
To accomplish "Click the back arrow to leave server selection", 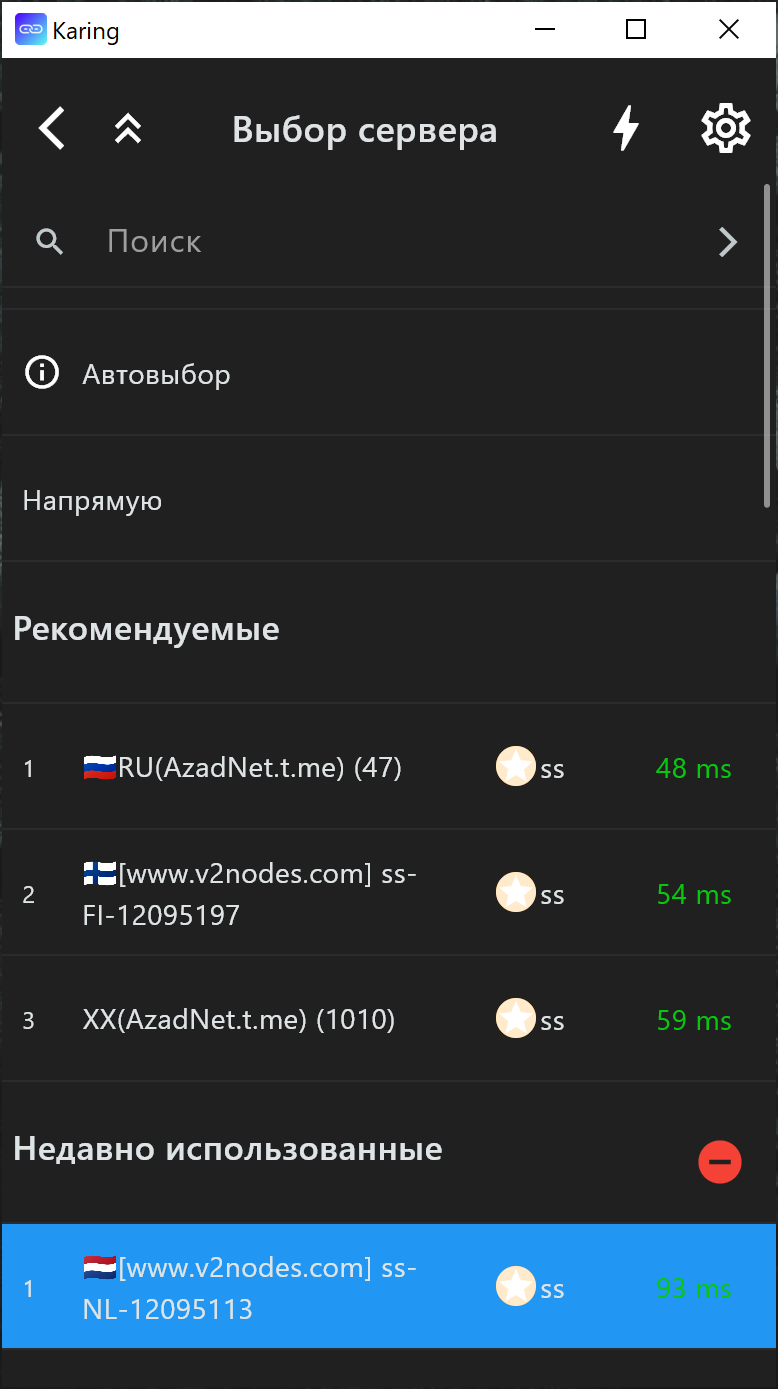I will [x=50, y=128].
